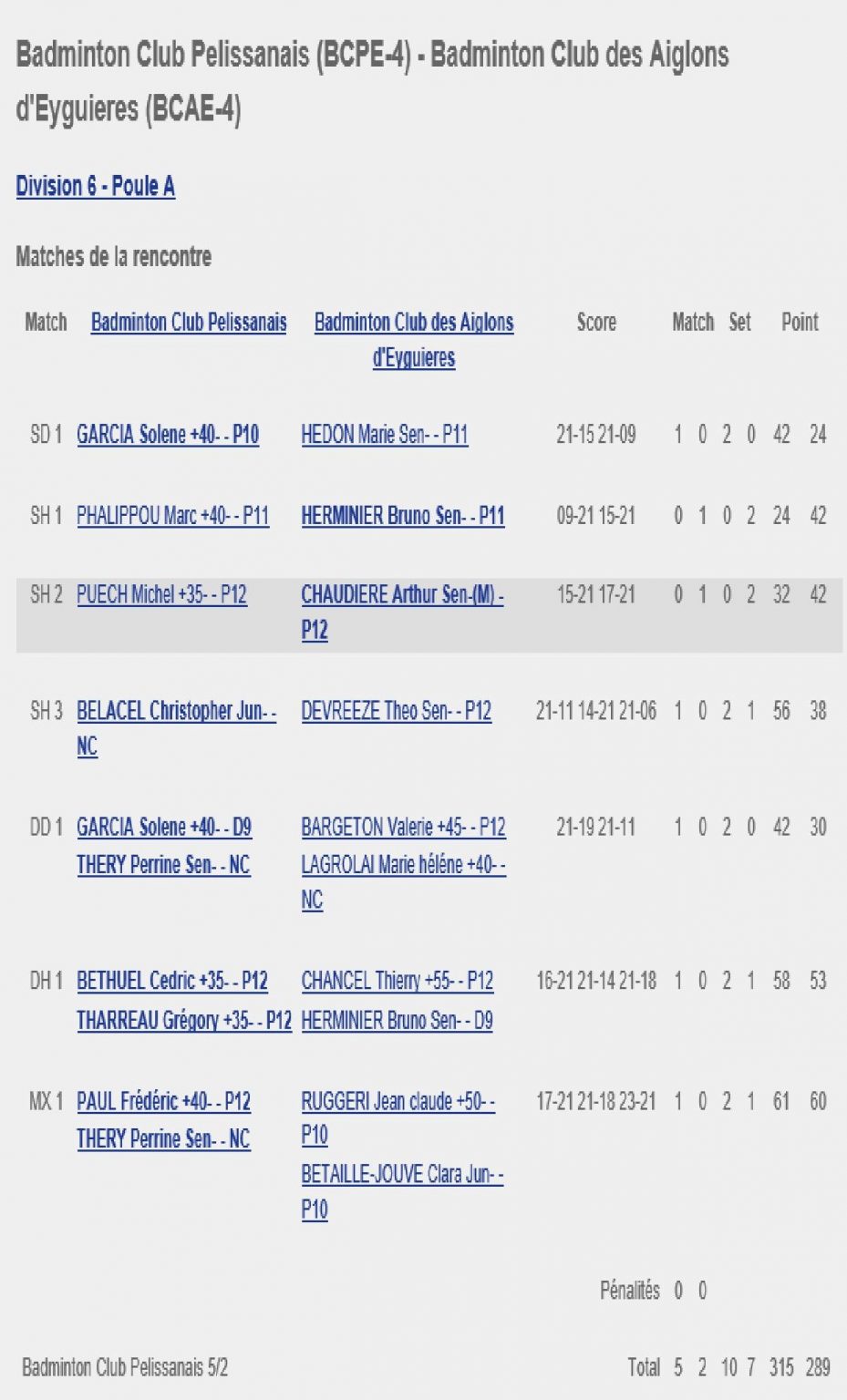
Task: Select PUECH Michel player link
Action: (162, 594)
